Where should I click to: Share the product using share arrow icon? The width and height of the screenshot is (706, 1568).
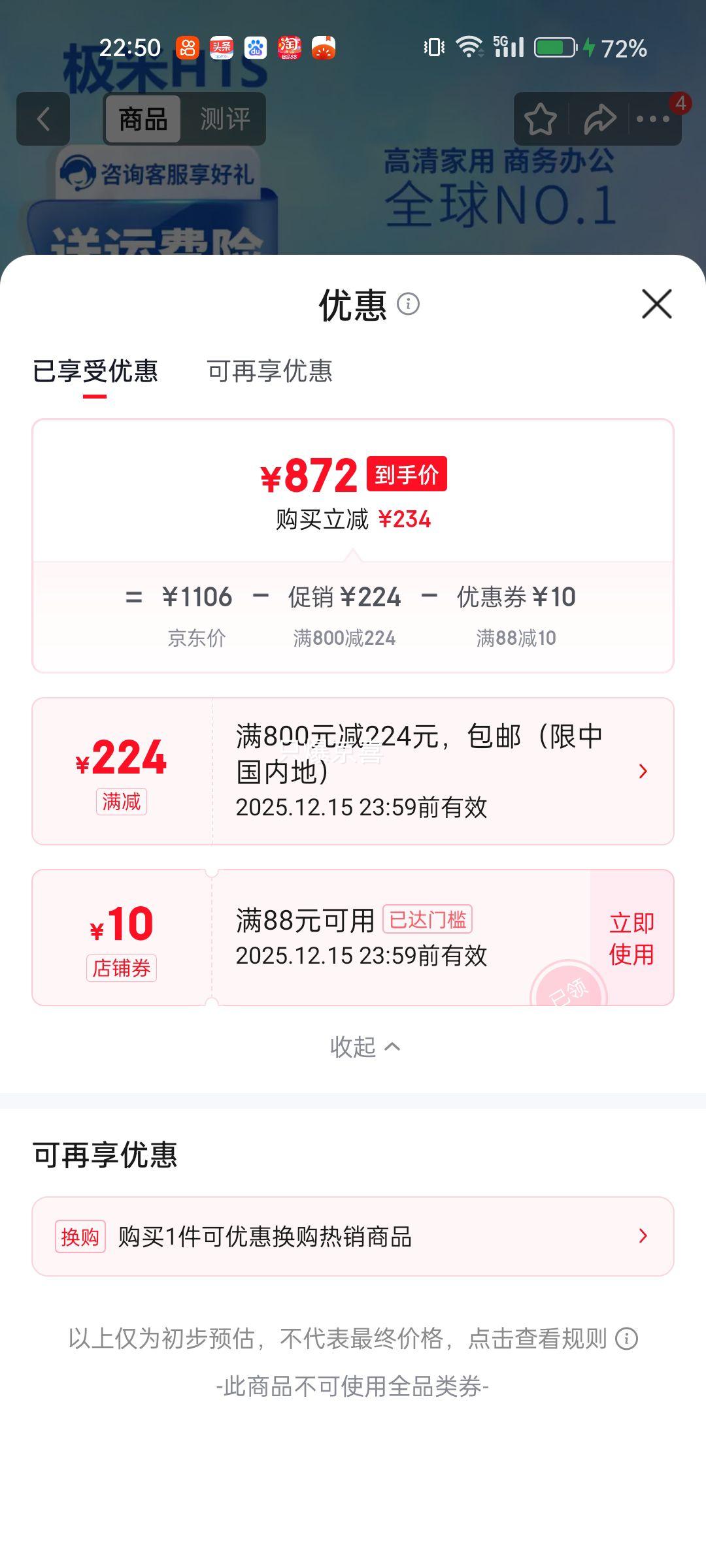pos(599,118)
